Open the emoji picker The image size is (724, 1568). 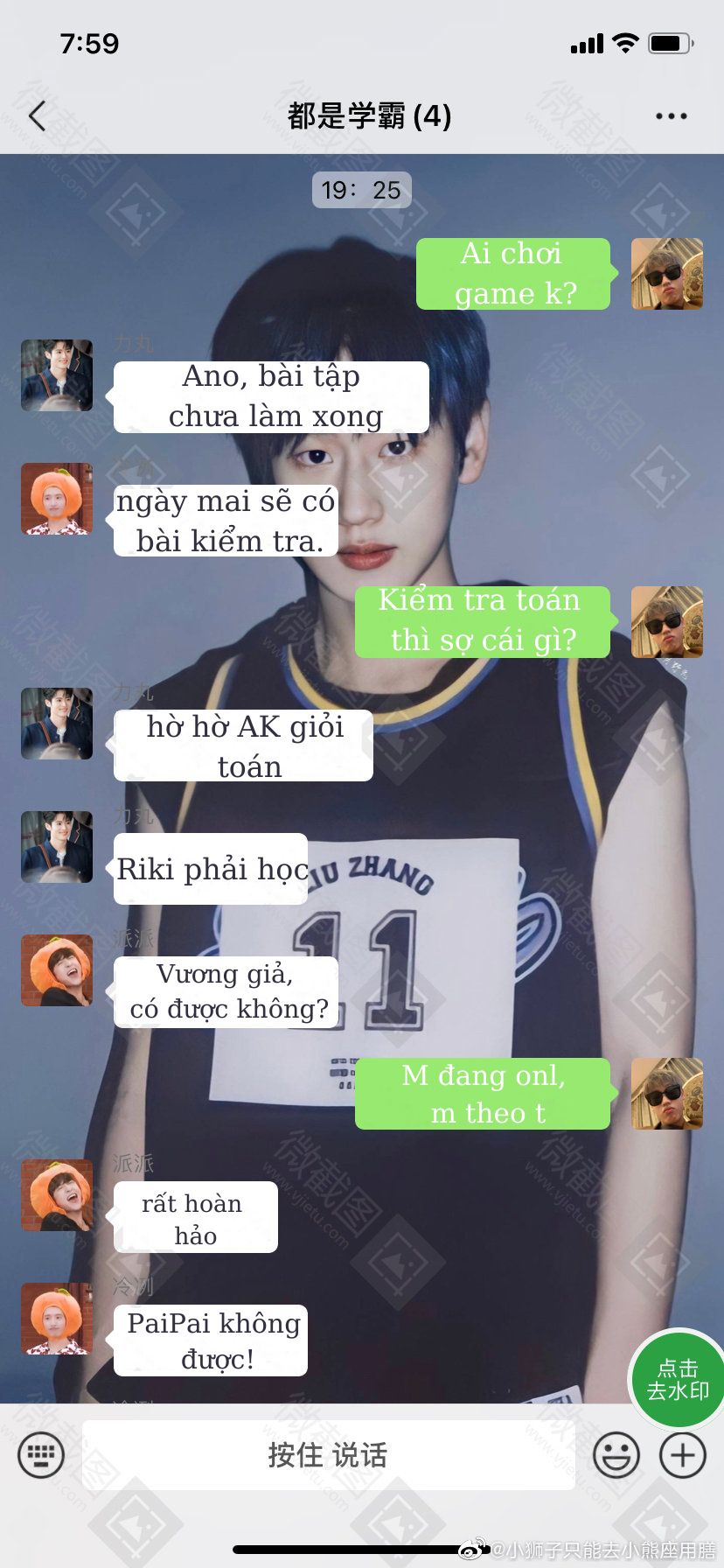pos(616,1455)
